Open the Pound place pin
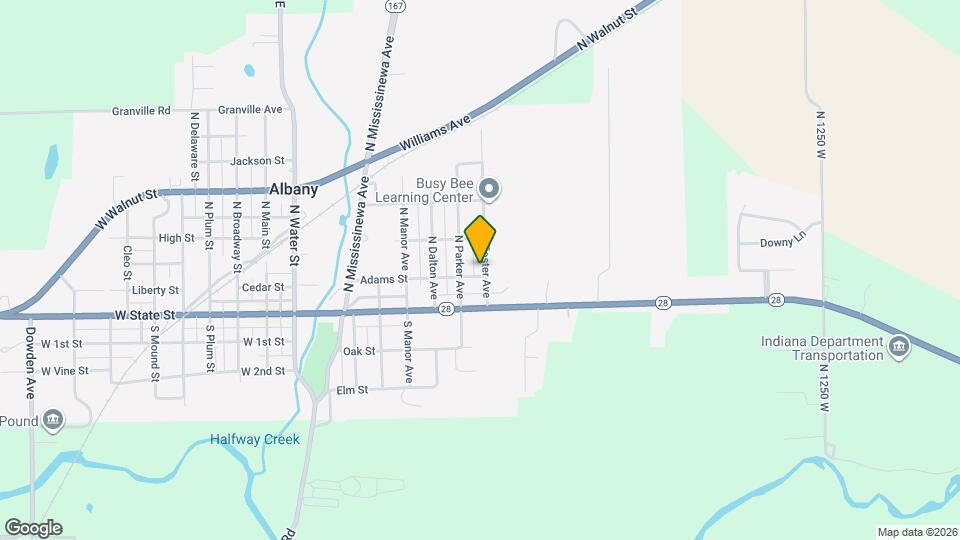 click(x=53, y=421)
